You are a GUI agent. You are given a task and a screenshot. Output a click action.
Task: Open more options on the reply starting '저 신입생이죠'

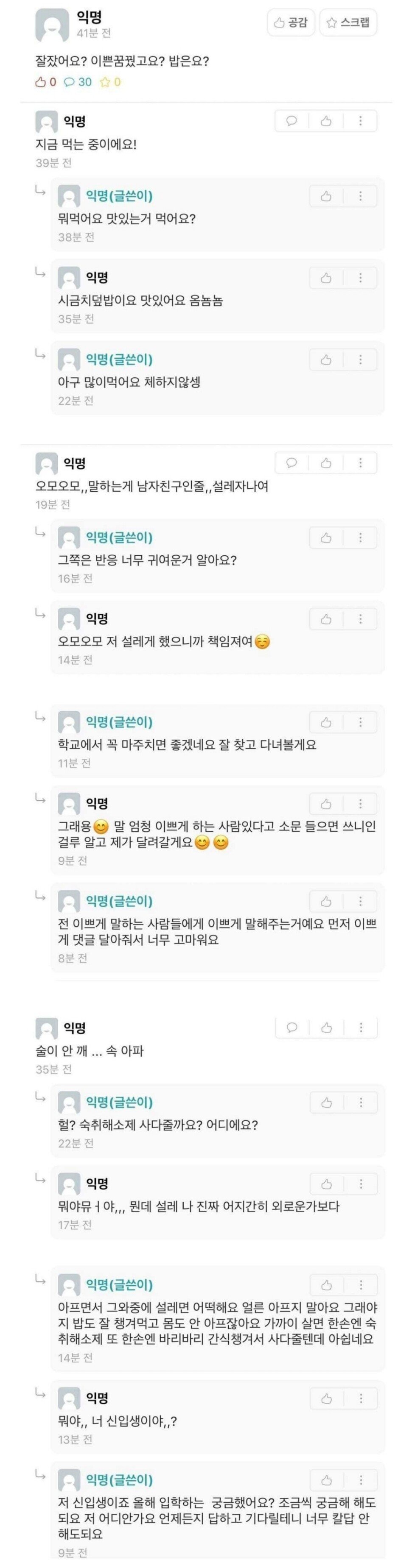click(x=361, y=1480)
